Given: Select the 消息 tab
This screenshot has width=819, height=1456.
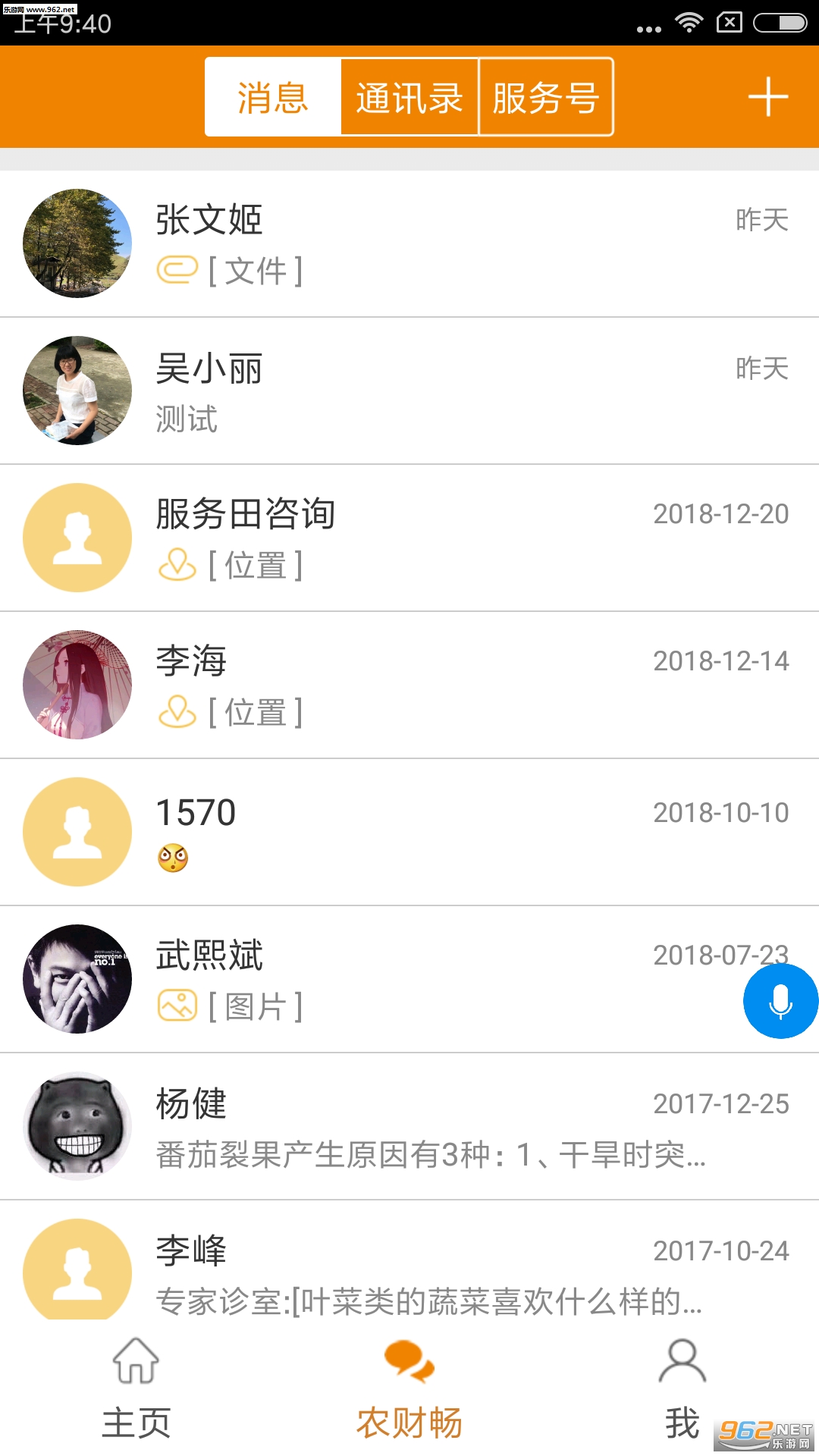Looking at the screenshot, I should tap(273, 97).
